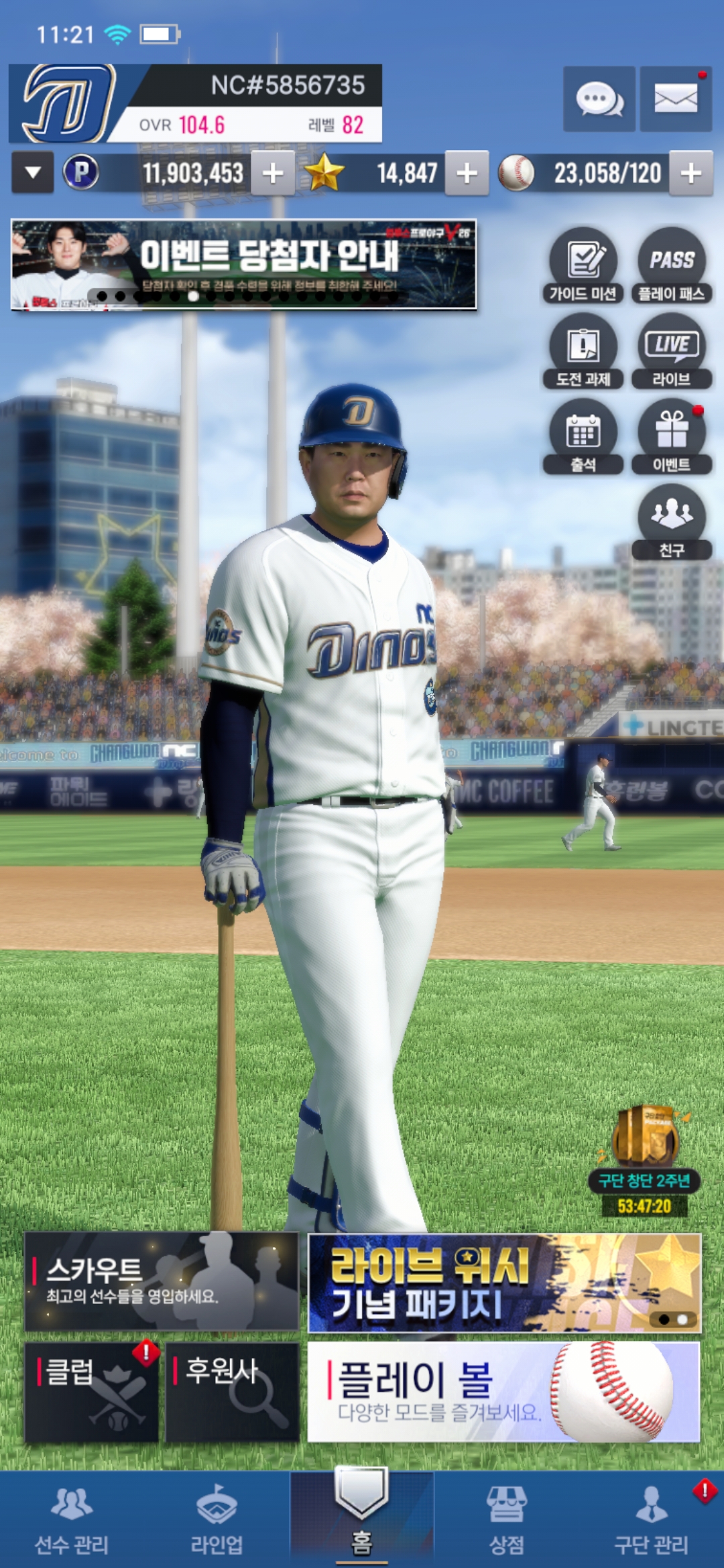
Task: Open 라이브 menu
Action: click(x=671, y=351)
